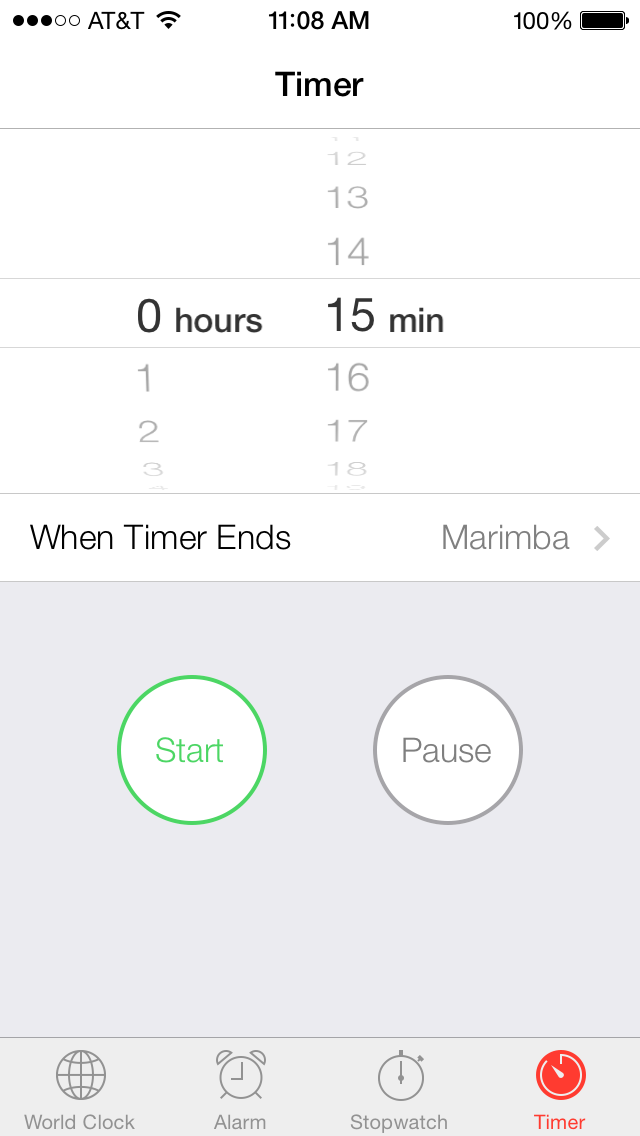Pick 2 in the hours wheel
This screenshot has width=640, height=1136.
[148, 431]
